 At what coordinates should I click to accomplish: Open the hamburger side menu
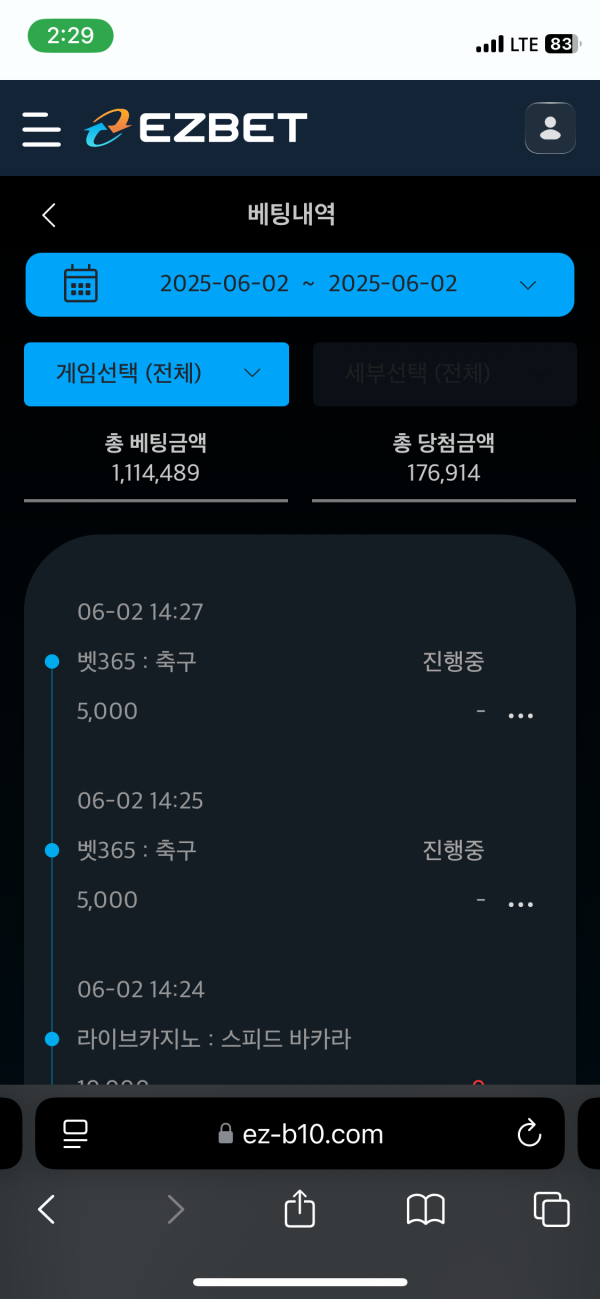pyautogui.click(x=41, y=129)
